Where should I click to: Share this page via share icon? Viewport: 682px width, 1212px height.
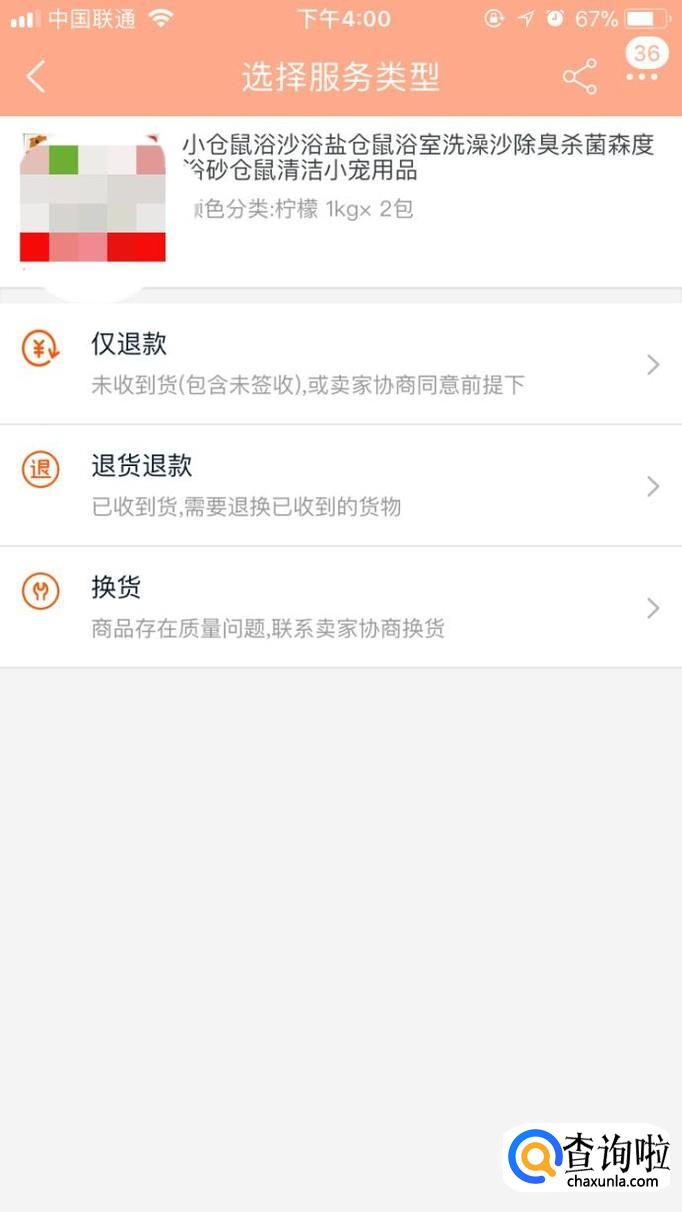[579, 77]
